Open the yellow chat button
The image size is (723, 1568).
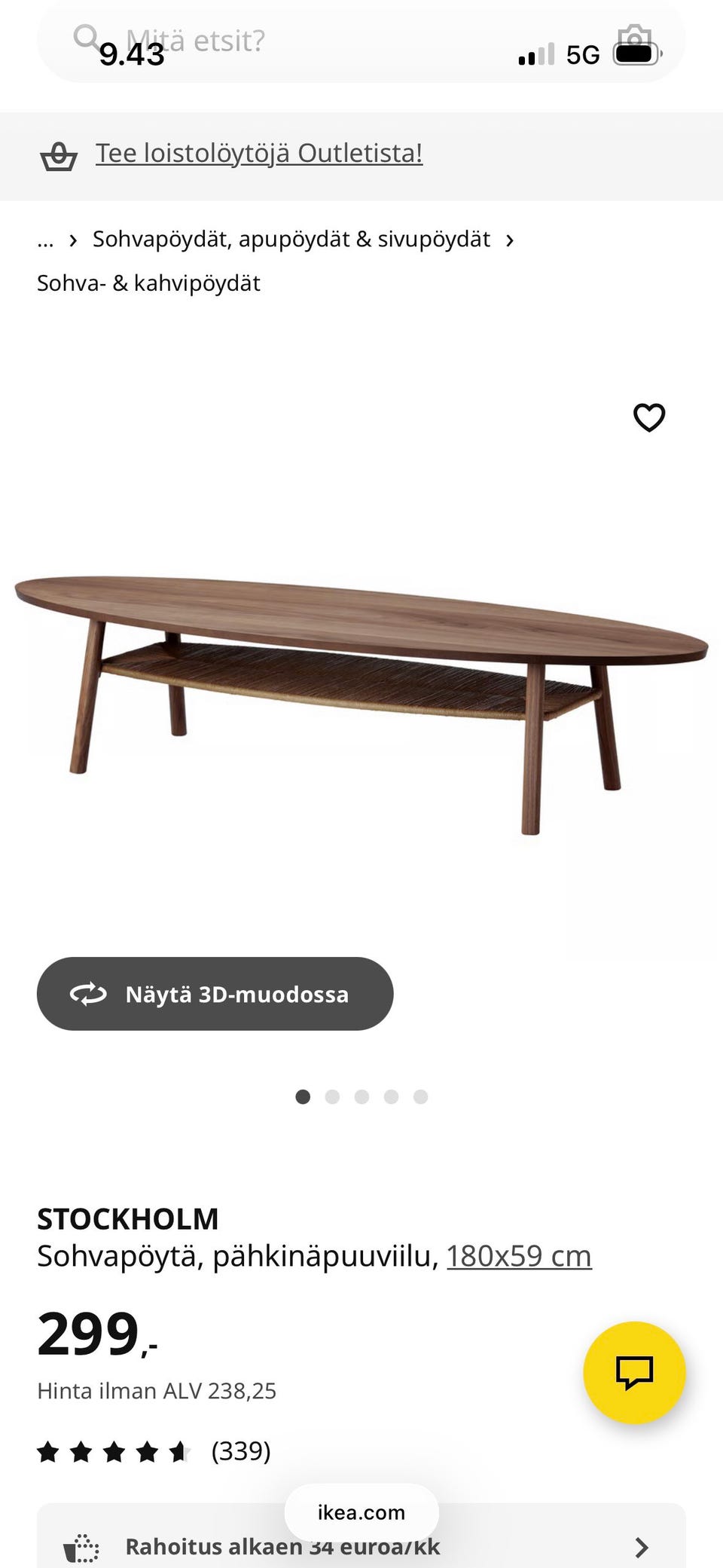coord(634,1372)
